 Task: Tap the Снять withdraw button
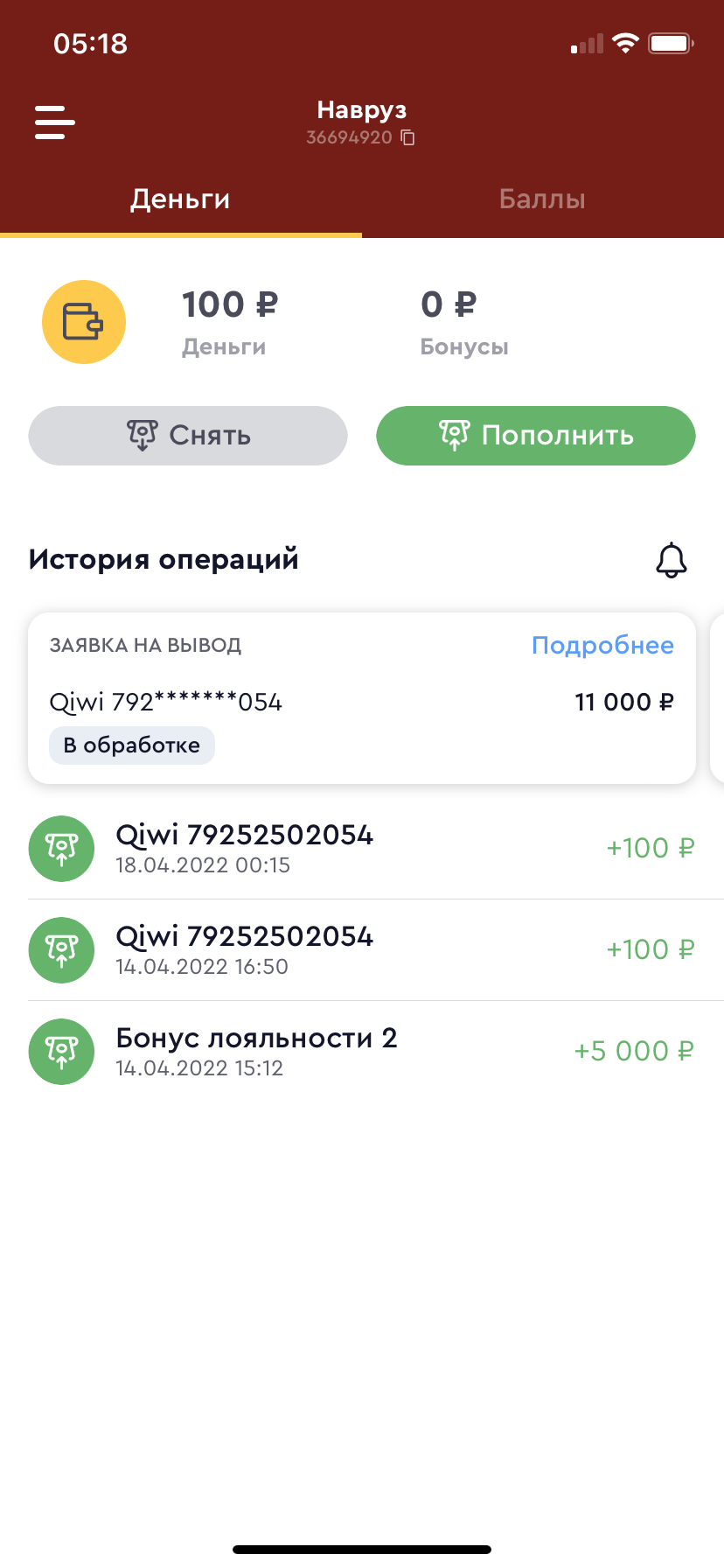[x=188, y=435]
